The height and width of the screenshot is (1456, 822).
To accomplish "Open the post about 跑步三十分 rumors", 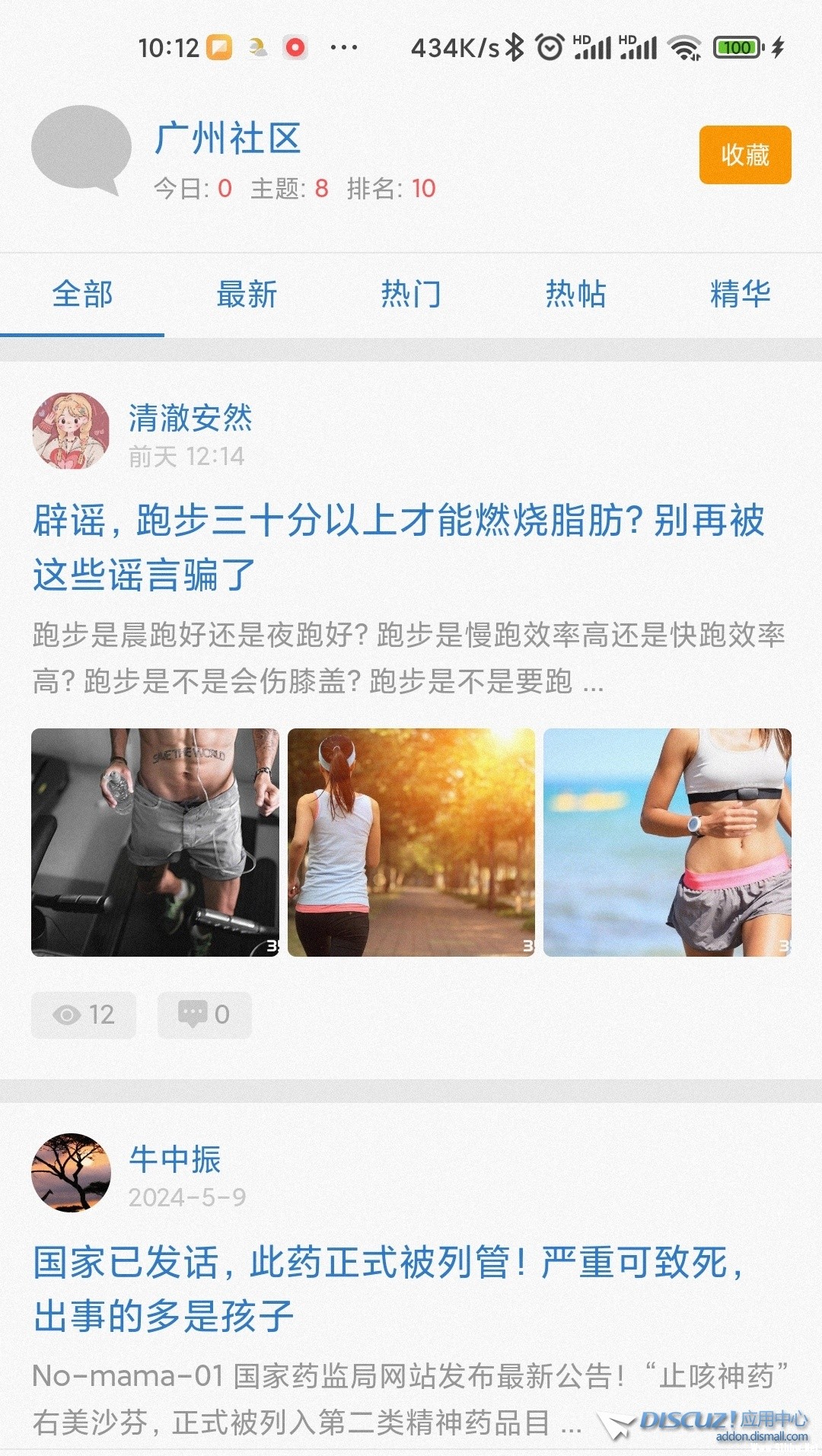I will click(x=398, y=547).
